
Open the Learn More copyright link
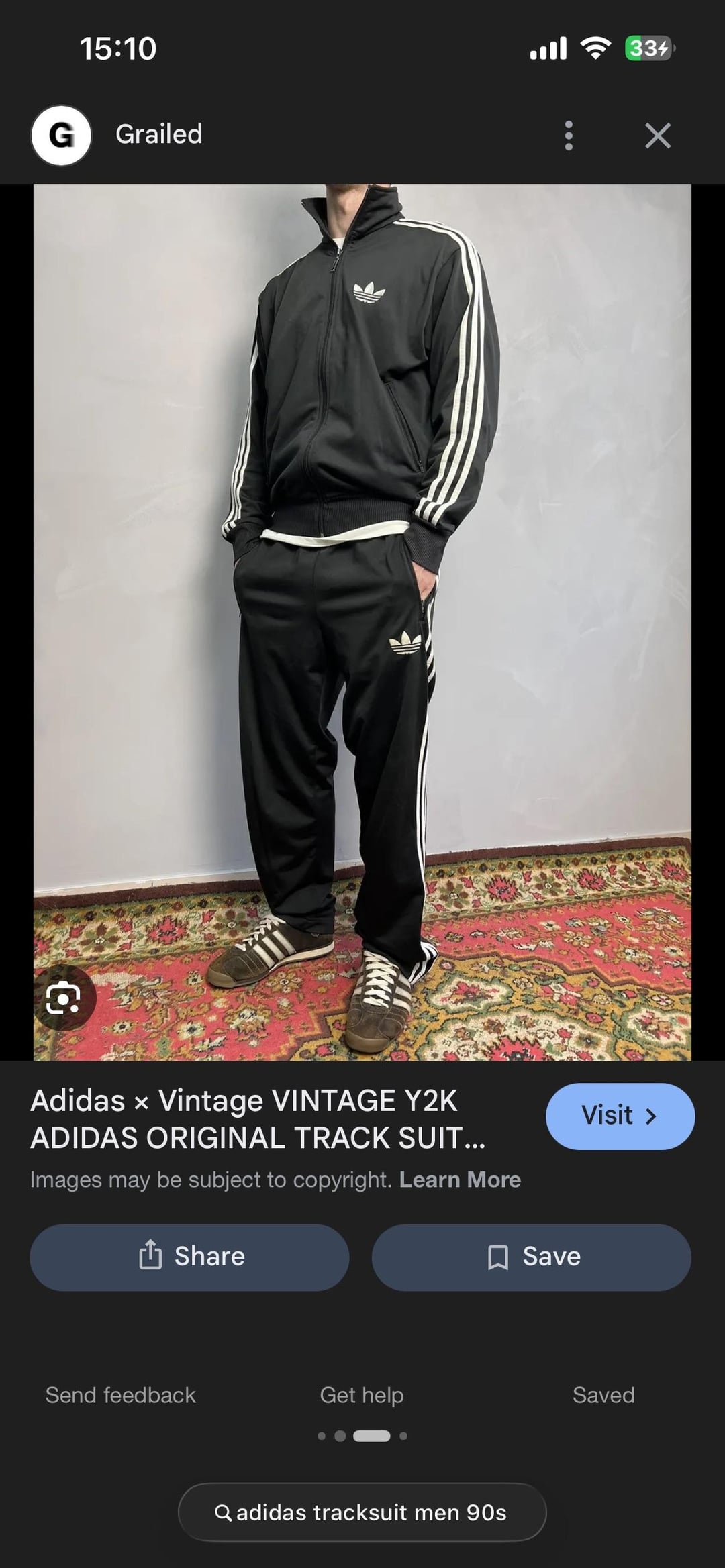pyautogui.click(x=460, y=1180)
